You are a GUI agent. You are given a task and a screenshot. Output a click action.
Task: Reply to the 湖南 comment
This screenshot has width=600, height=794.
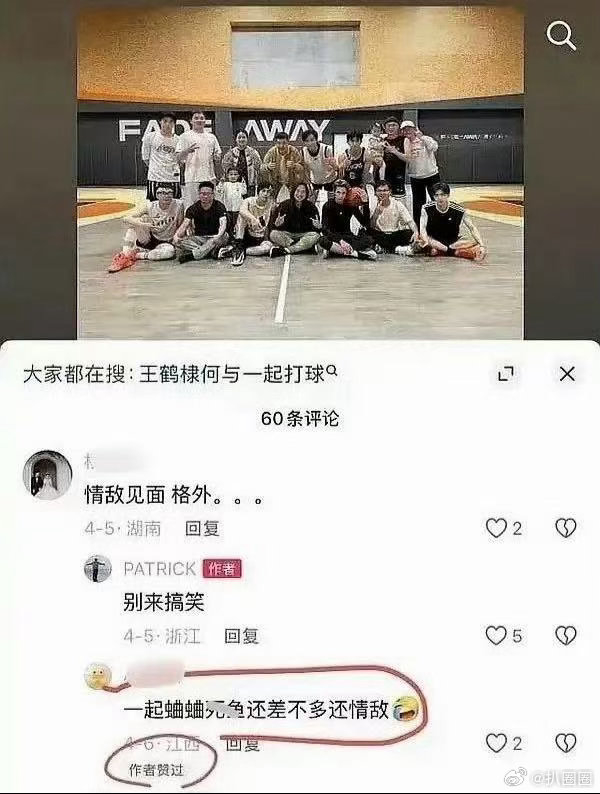click(x=202, y=528)
